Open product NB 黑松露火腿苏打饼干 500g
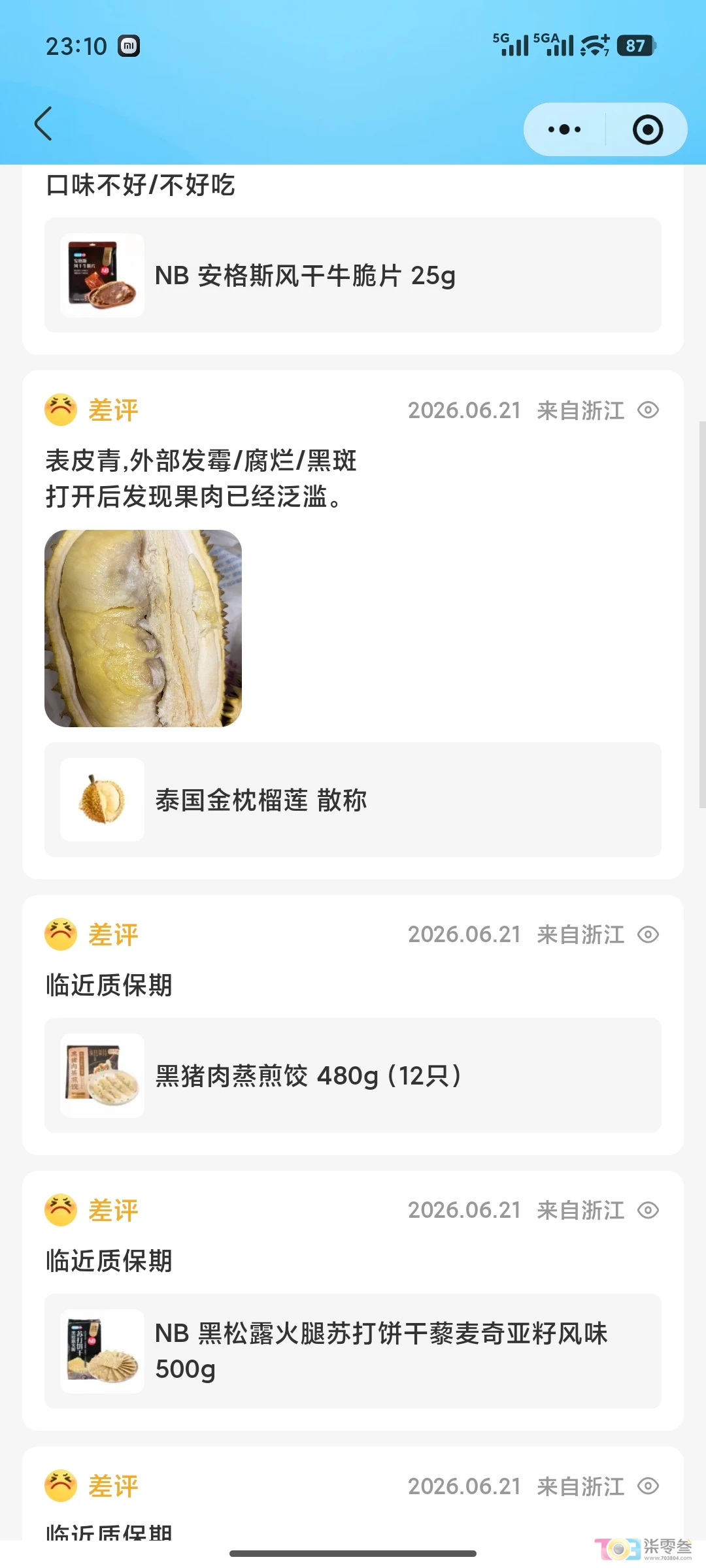This screenshot has height=1568, width=706. click(353, 1351)
